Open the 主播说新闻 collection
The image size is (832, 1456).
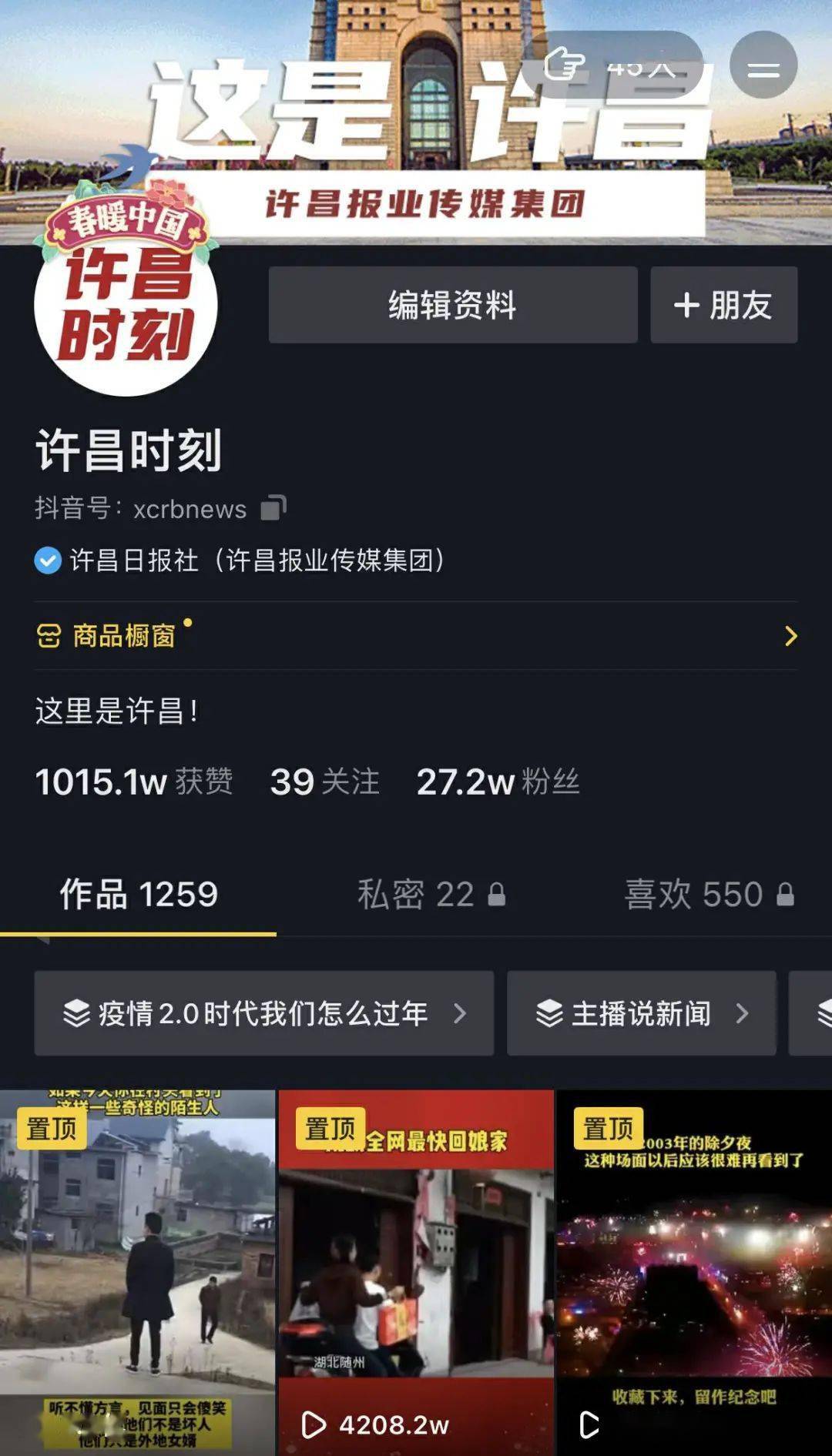pos(641,1013)
